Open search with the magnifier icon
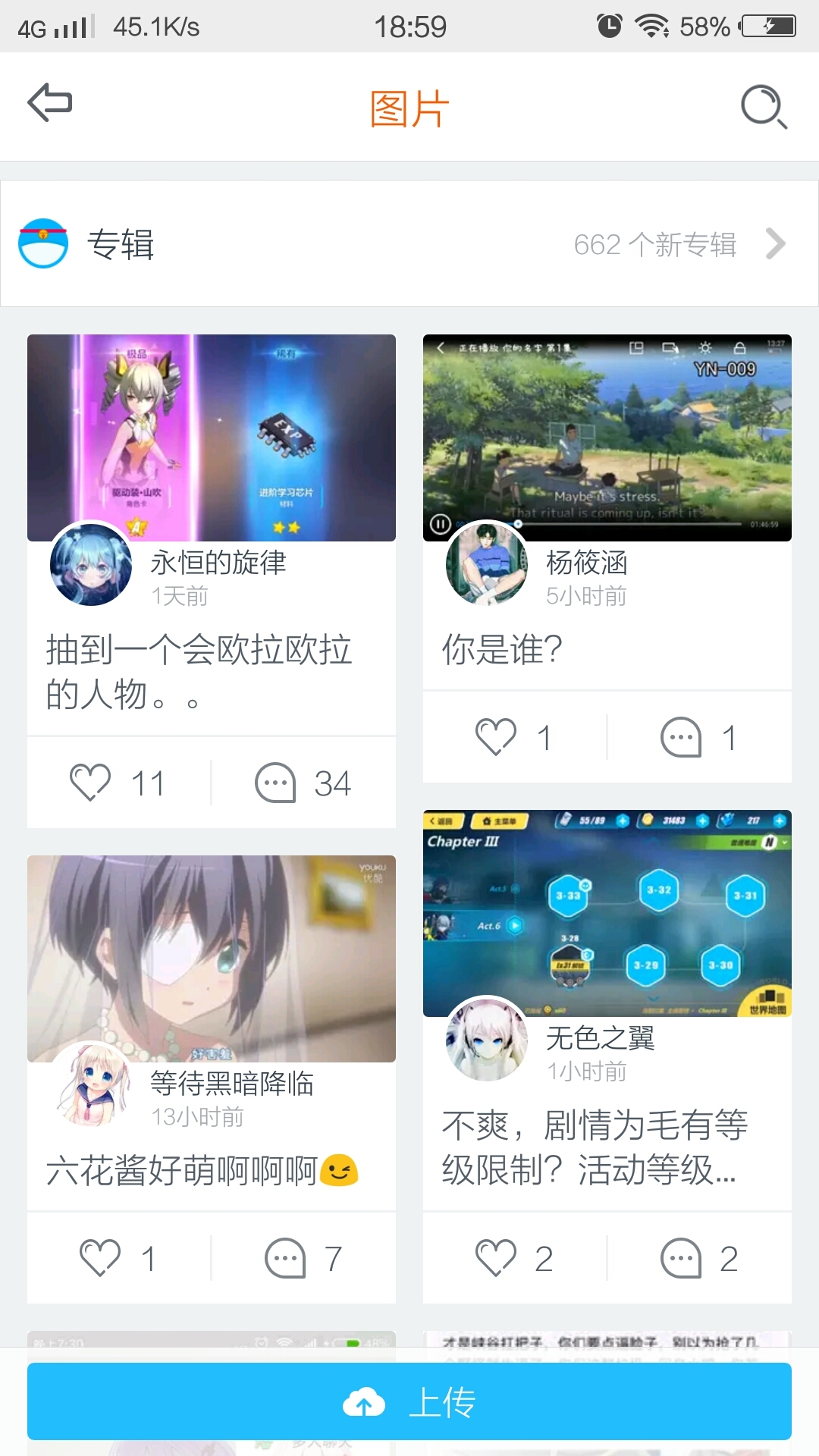 pos(763,106)
